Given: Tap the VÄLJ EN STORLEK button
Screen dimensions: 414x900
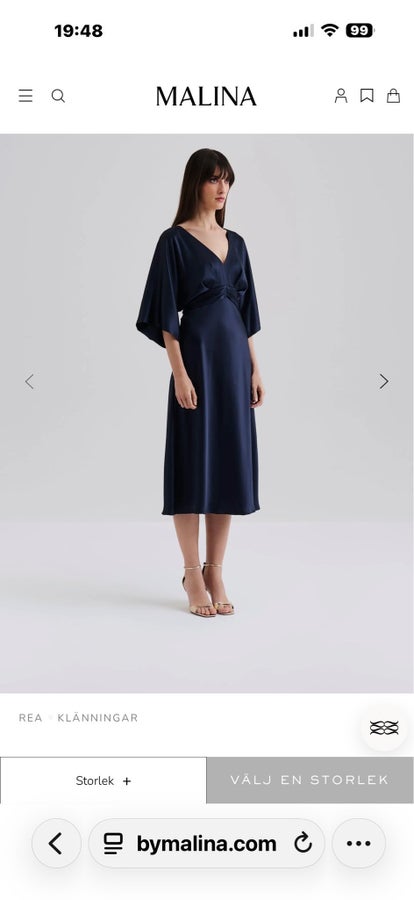Looking at the screenshot, I should tap(309, 780).
